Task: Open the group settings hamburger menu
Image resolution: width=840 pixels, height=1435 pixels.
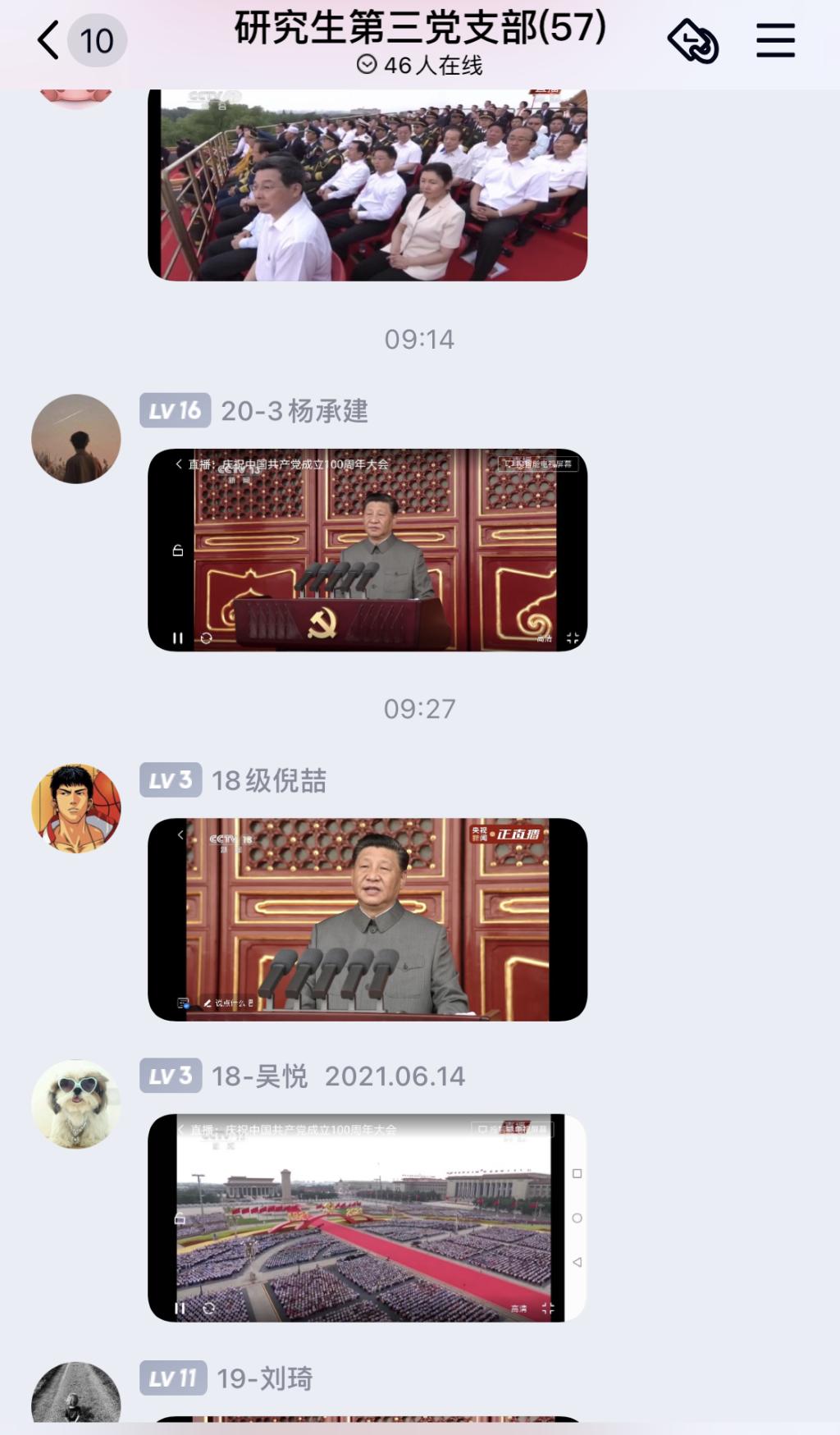Action: (775, 40)
